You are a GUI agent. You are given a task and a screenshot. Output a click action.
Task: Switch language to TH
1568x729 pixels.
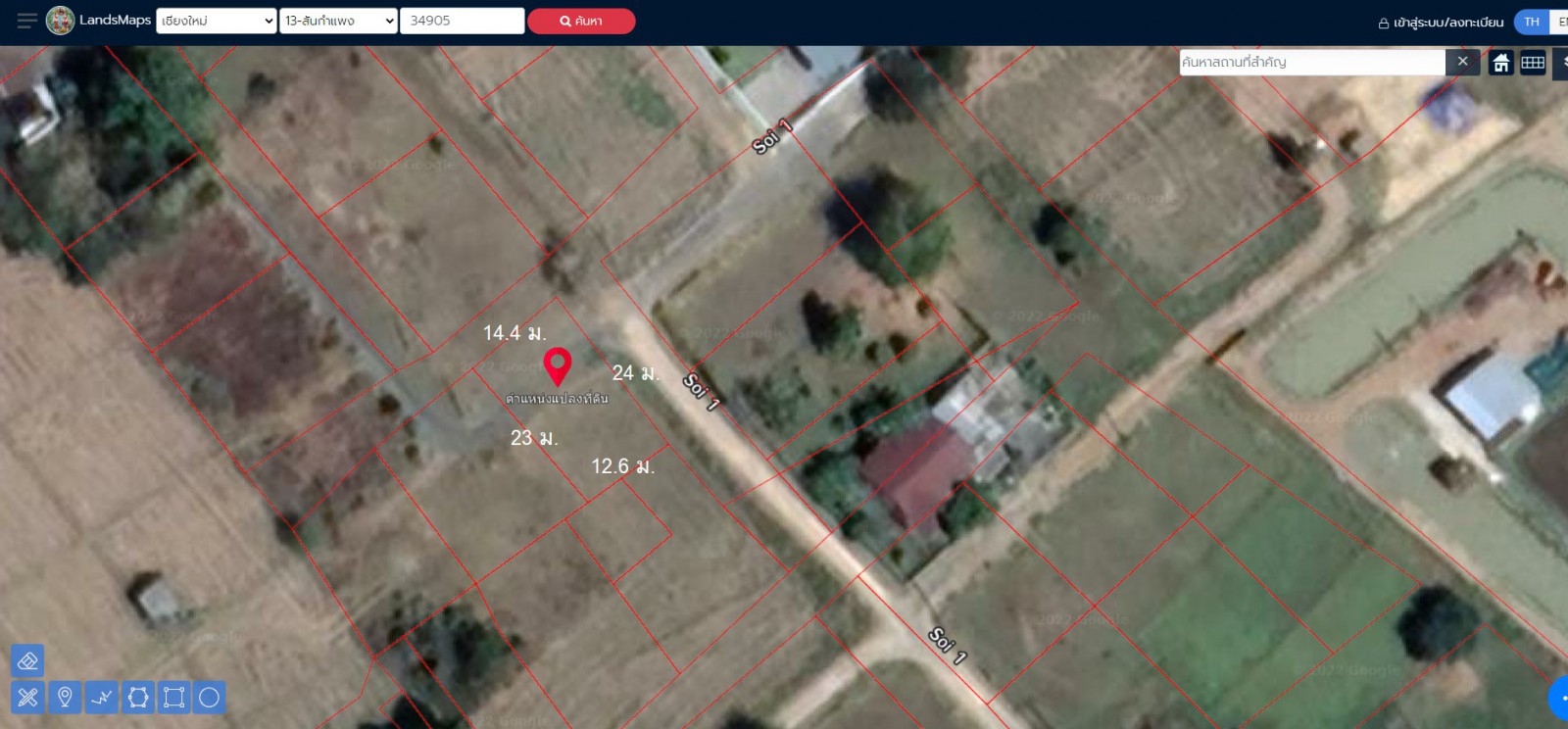coord(1531,22)
